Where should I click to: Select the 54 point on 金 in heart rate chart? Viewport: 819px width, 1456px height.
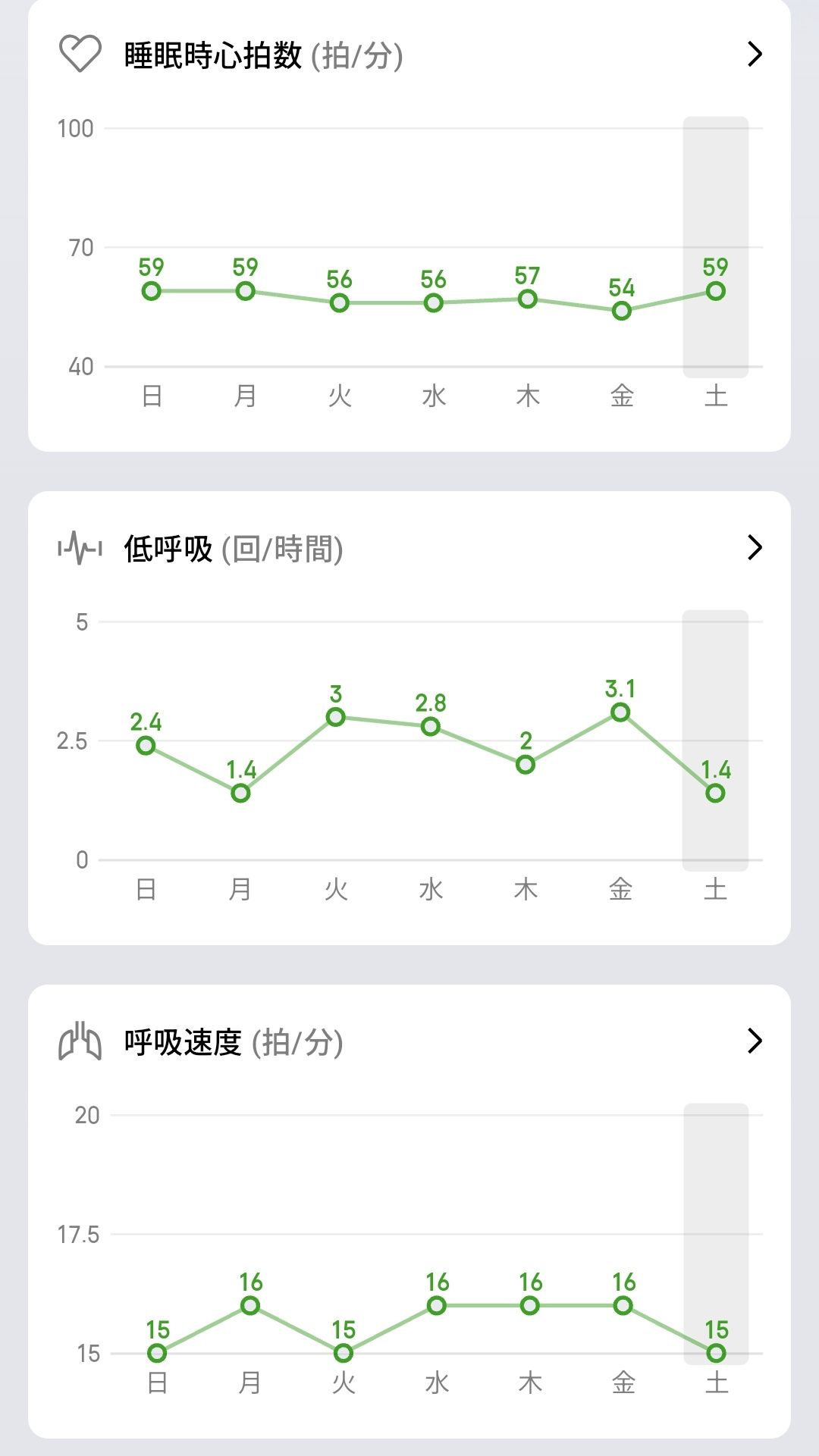[x=622, y=311]
